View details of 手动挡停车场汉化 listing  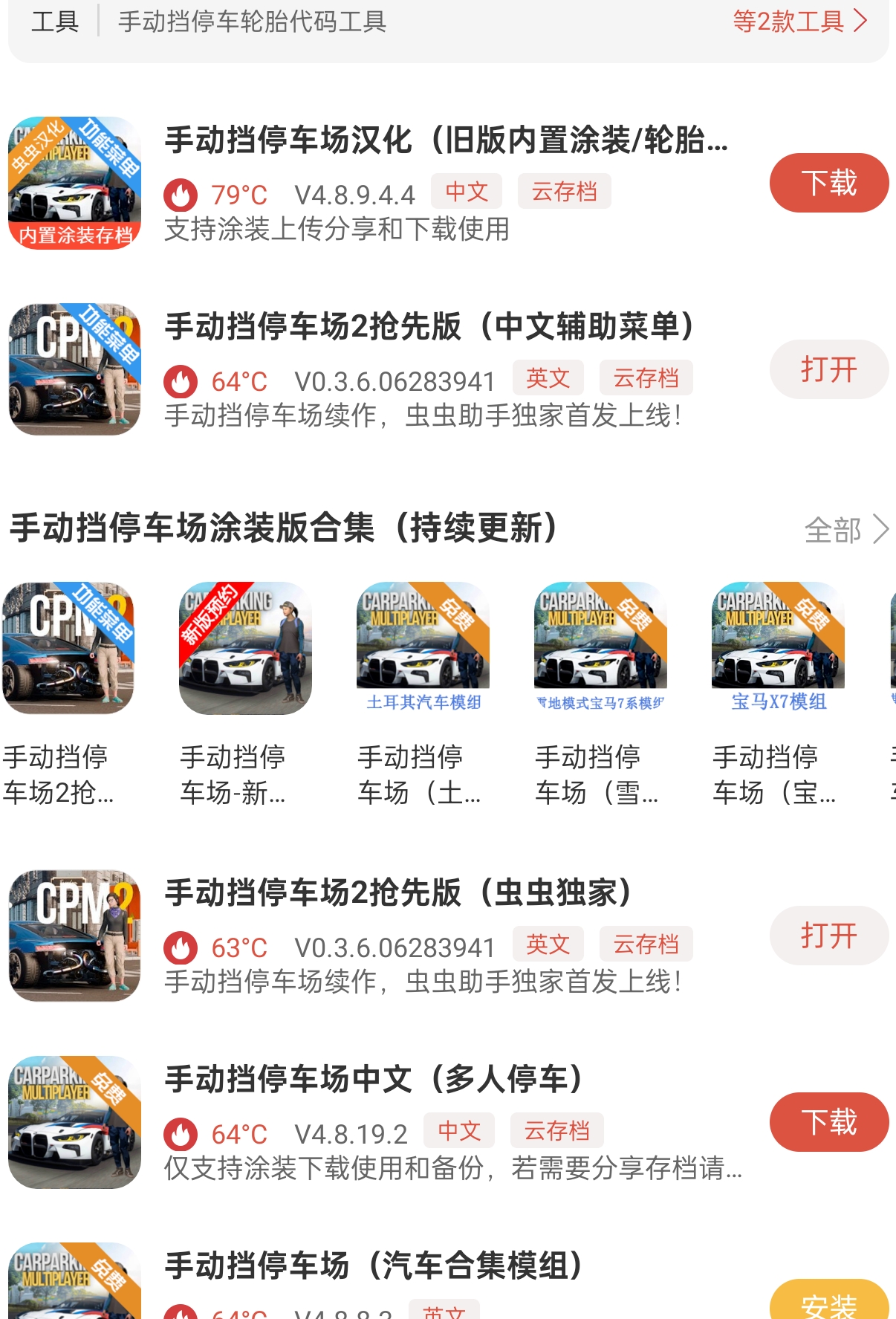(x=446, y=140)
